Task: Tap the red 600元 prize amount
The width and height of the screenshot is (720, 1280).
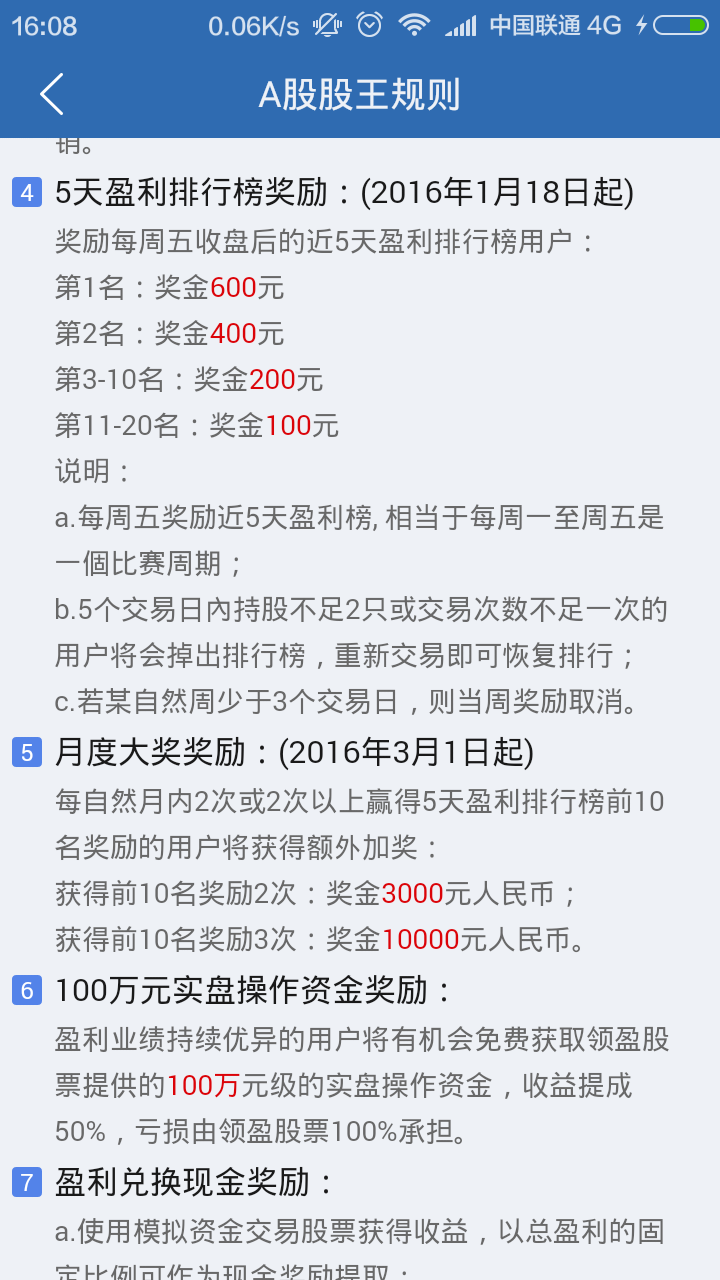Action: click(x=235, y=287)
